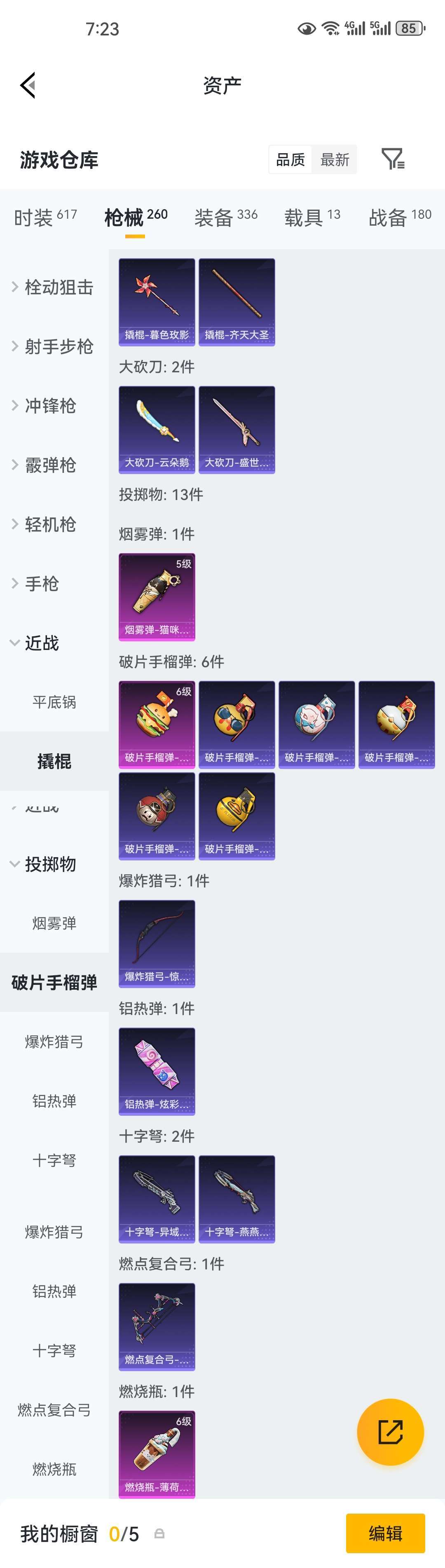Open the 撬棍-齐天大圣 item
This screenshot has width=445, height=1568.
[237, 302]
